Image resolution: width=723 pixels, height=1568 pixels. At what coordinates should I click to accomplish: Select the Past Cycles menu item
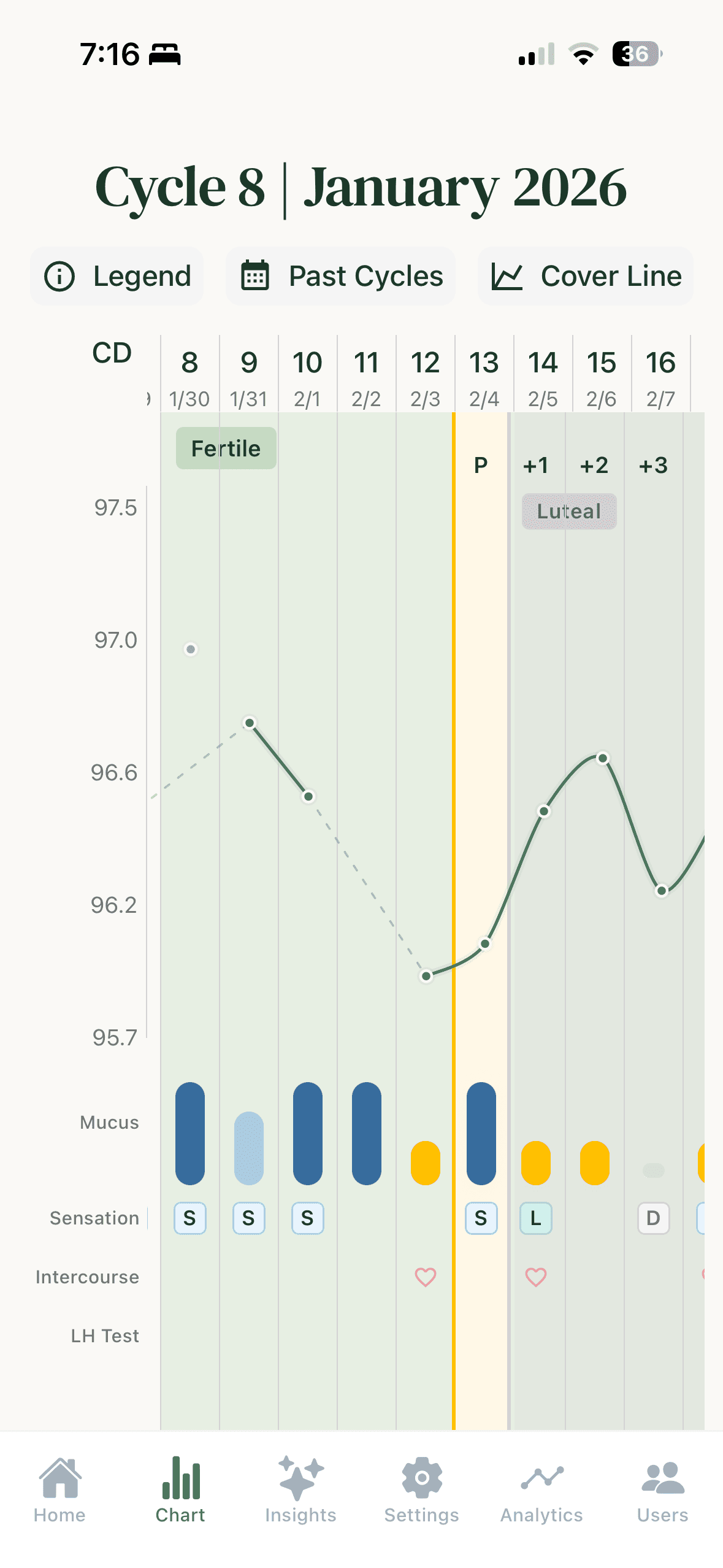tap(340, 275)
